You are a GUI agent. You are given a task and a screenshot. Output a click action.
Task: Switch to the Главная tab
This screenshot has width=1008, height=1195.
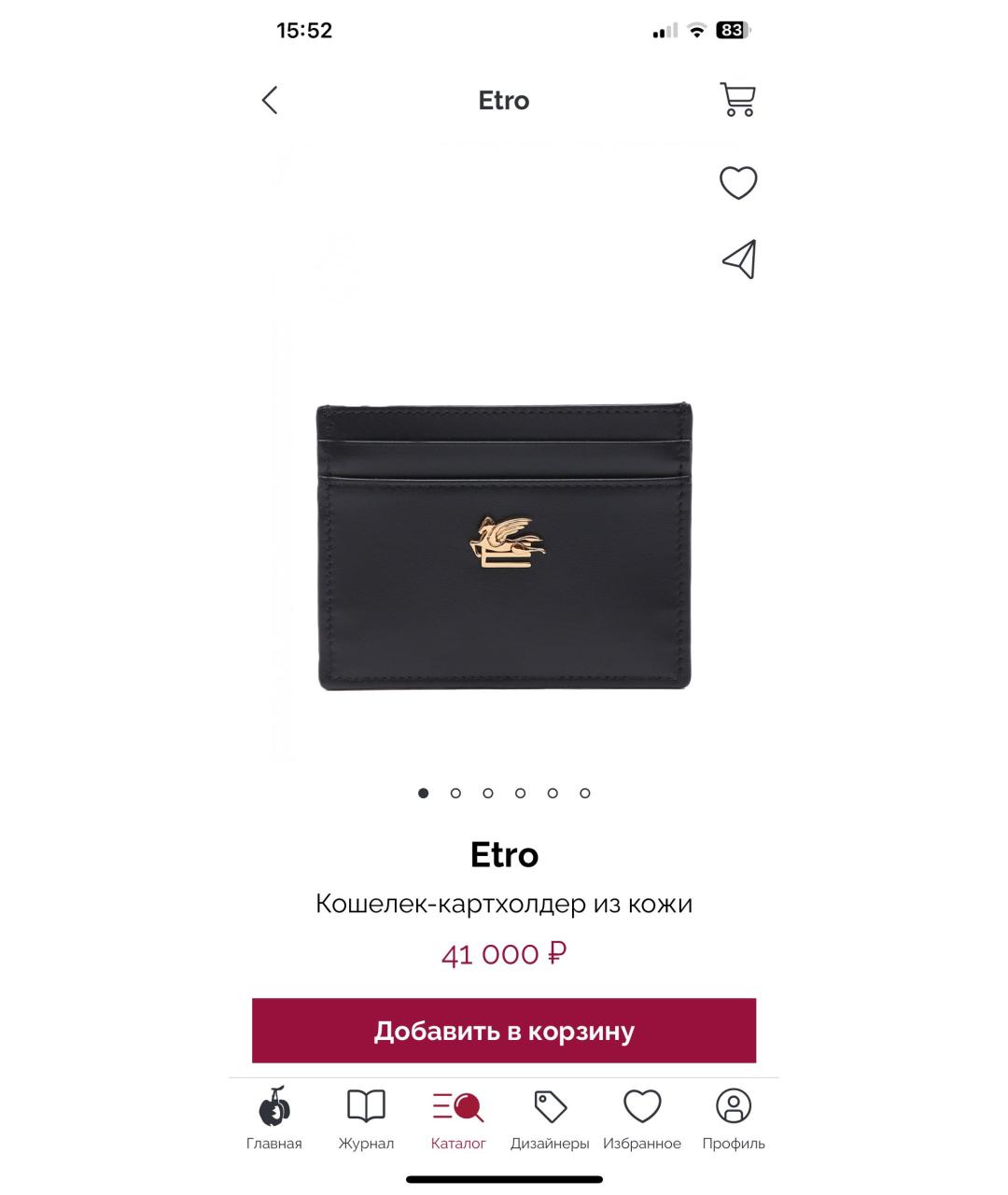(274, 1118)
